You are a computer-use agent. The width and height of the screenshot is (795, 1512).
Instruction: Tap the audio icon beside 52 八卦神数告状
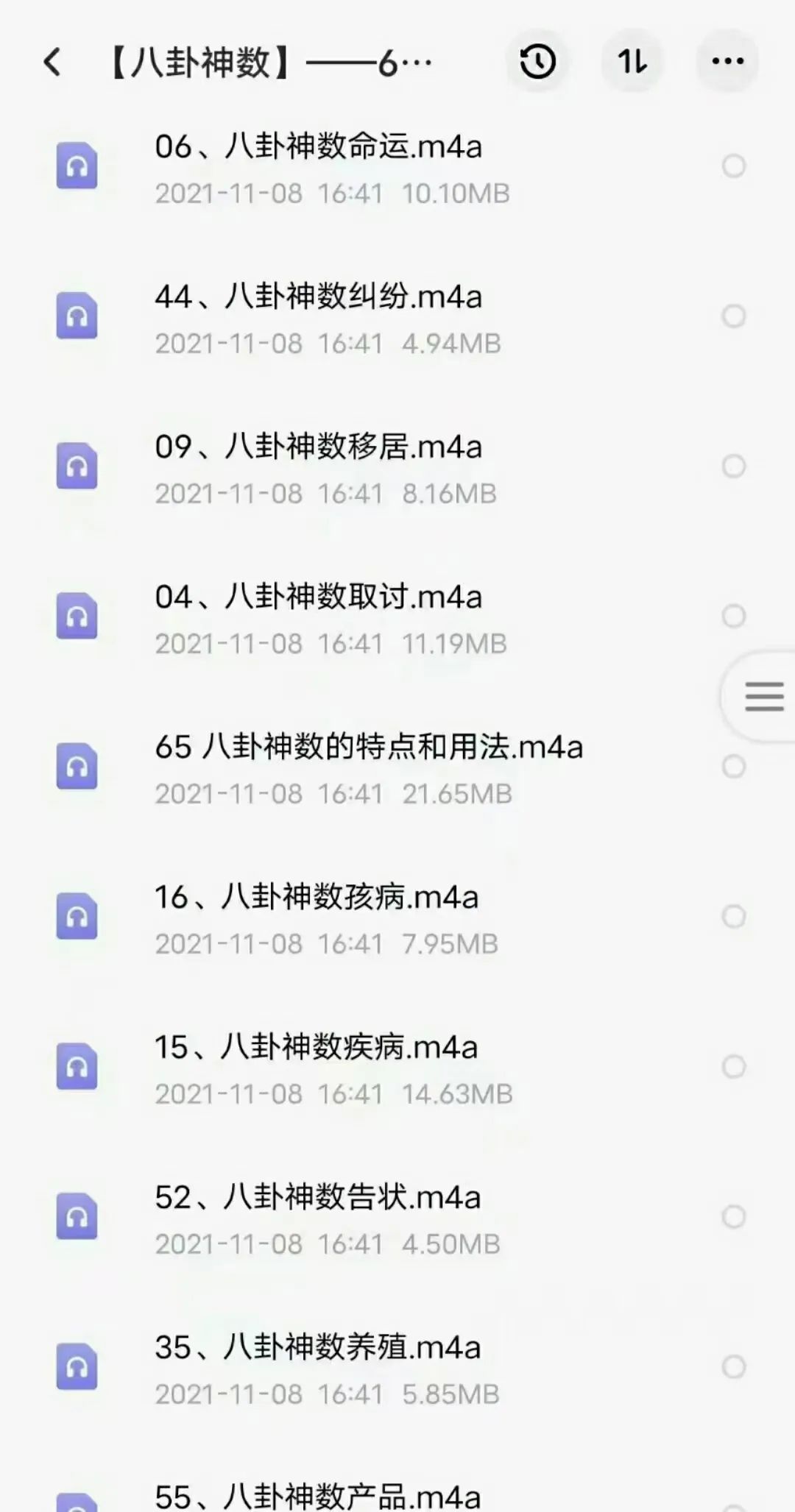pyautogui.click(x=77, y=1218)
